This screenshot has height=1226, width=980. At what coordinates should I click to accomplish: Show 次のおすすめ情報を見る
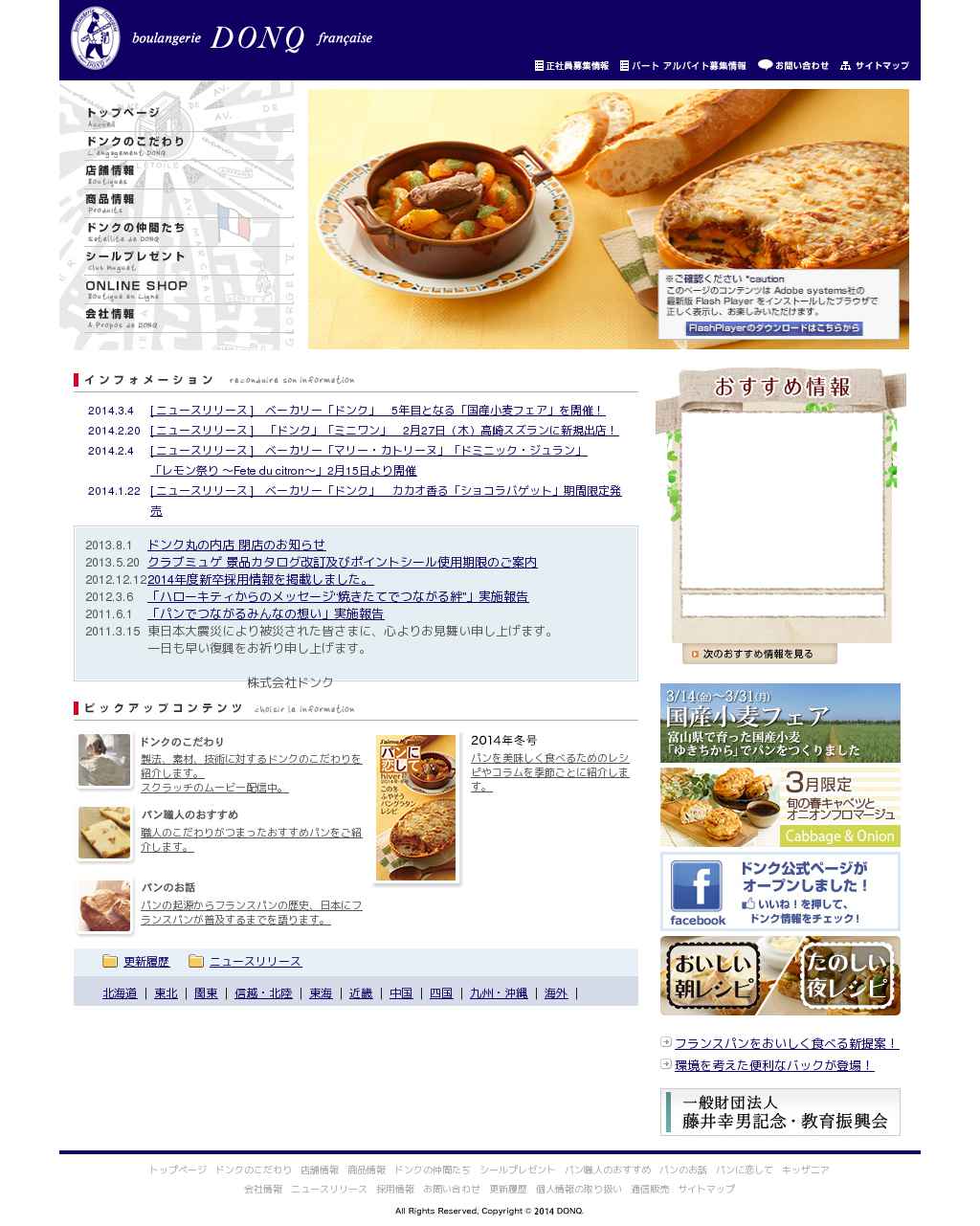pos(758,655)
